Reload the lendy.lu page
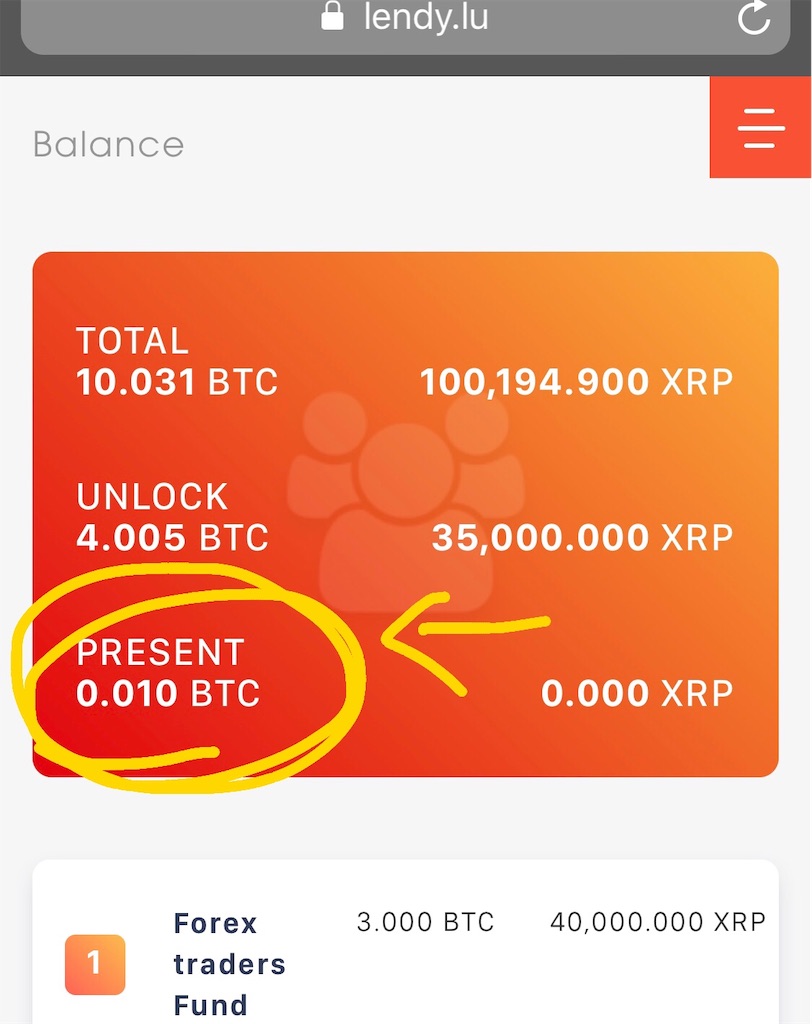 coord(753,17)
